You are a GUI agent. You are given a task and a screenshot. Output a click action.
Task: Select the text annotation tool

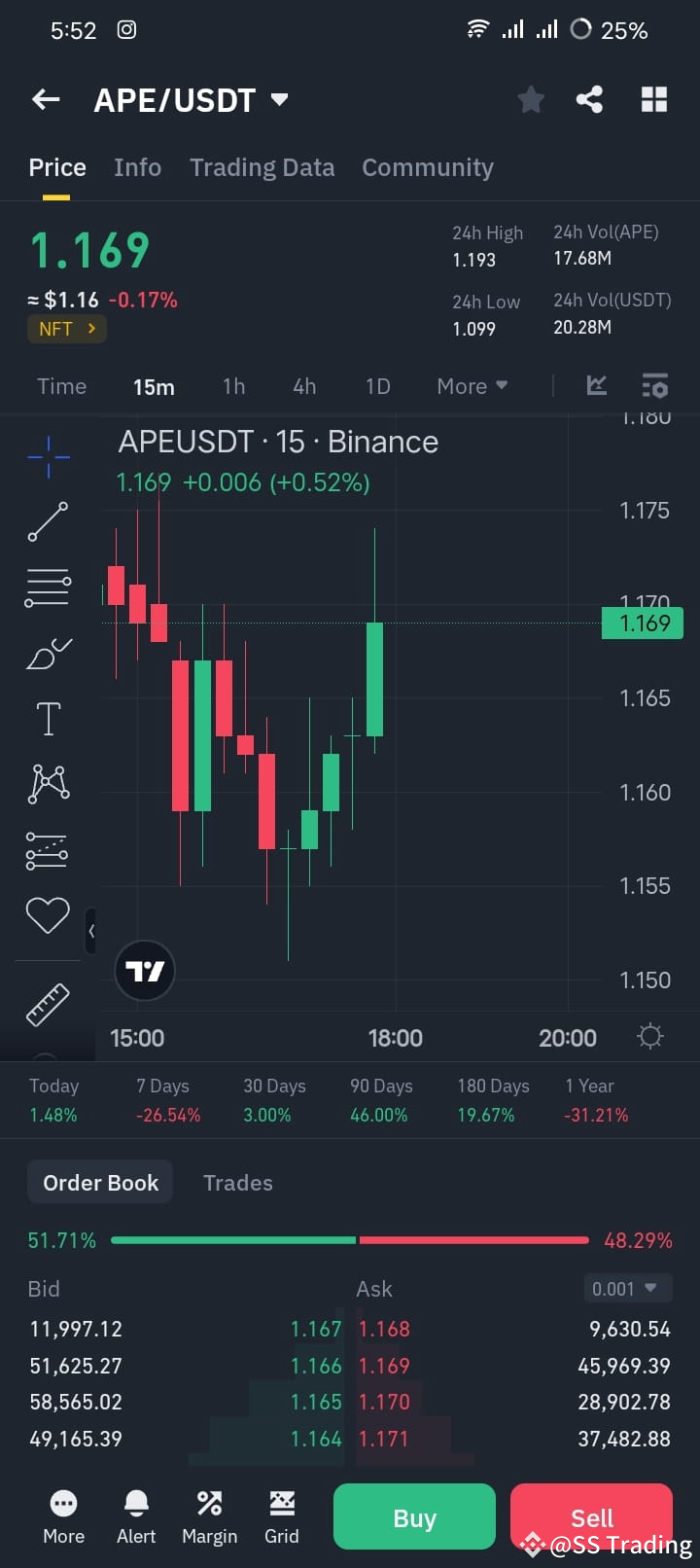(x=48, y=718)
